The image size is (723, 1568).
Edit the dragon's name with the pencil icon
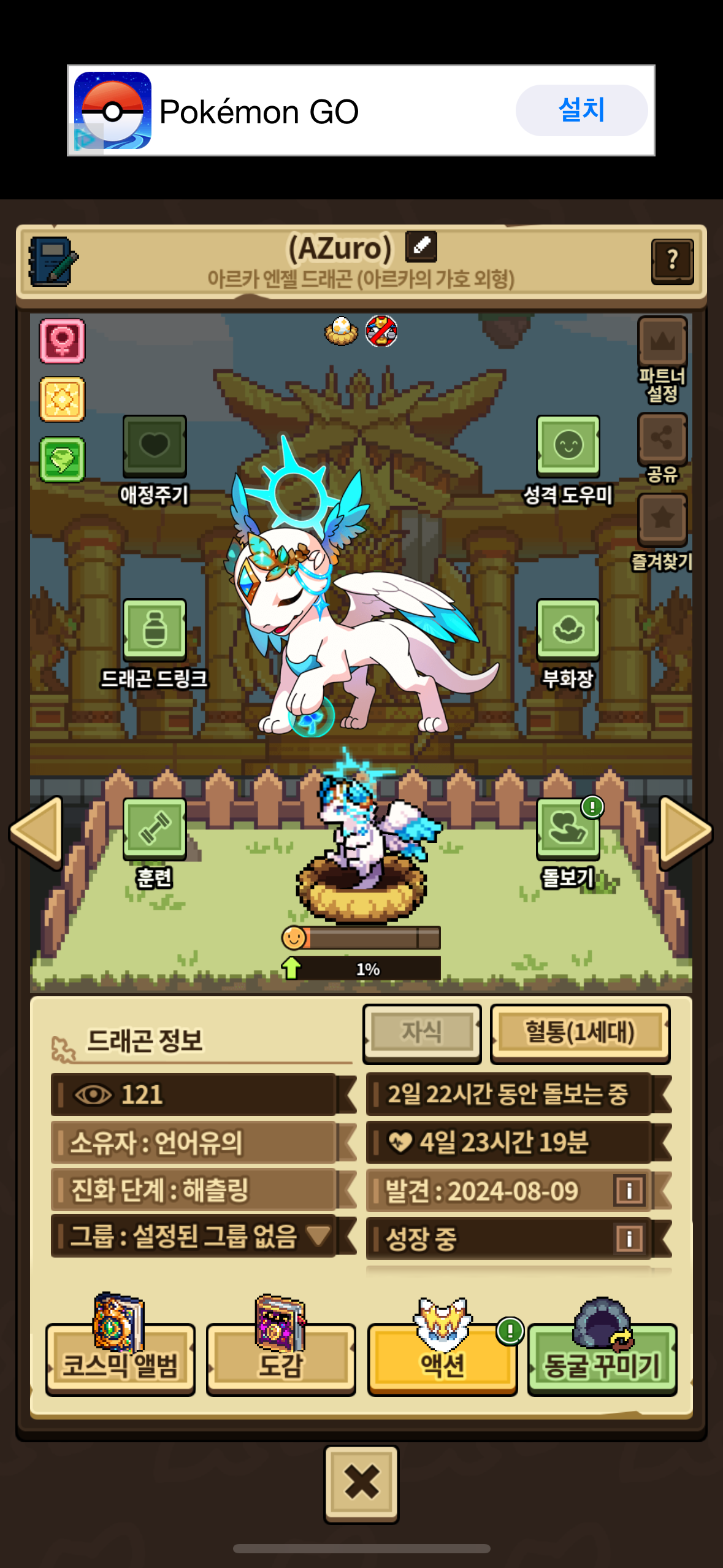(x=421, y=247)
